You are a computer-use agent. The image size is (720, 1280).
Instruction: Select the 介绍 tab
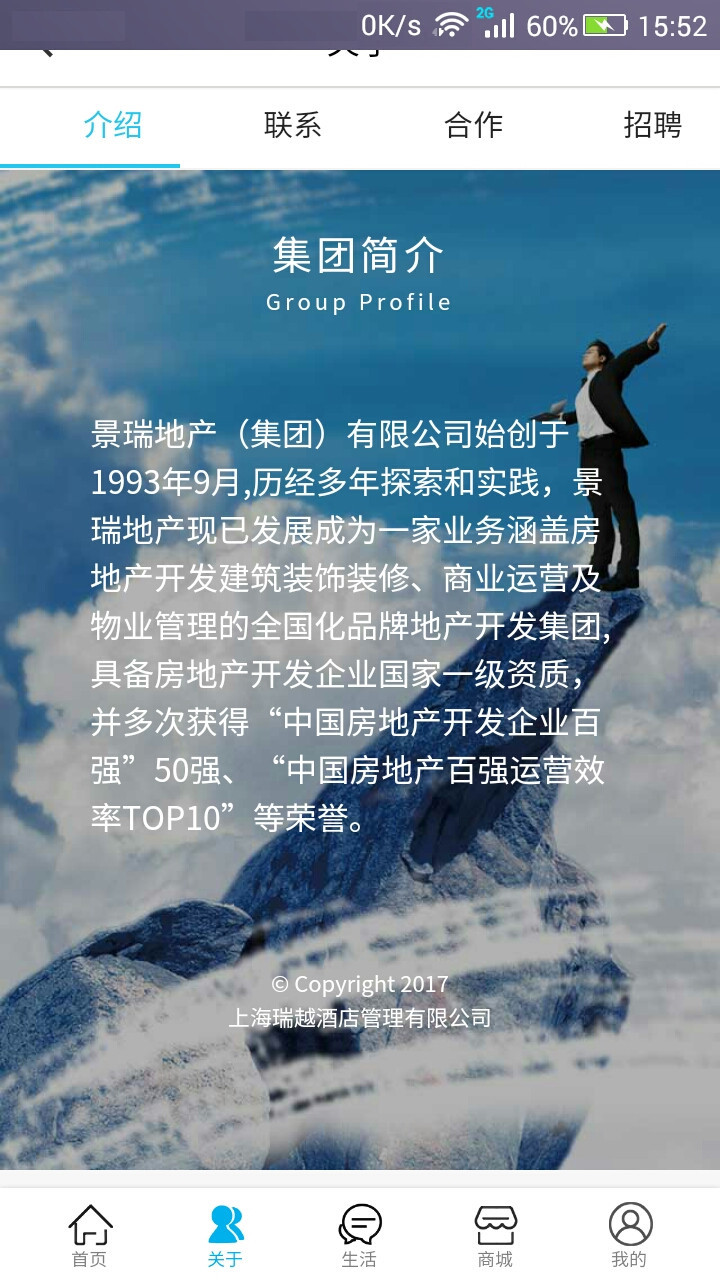pyautogui.click(x=112, y=126)
